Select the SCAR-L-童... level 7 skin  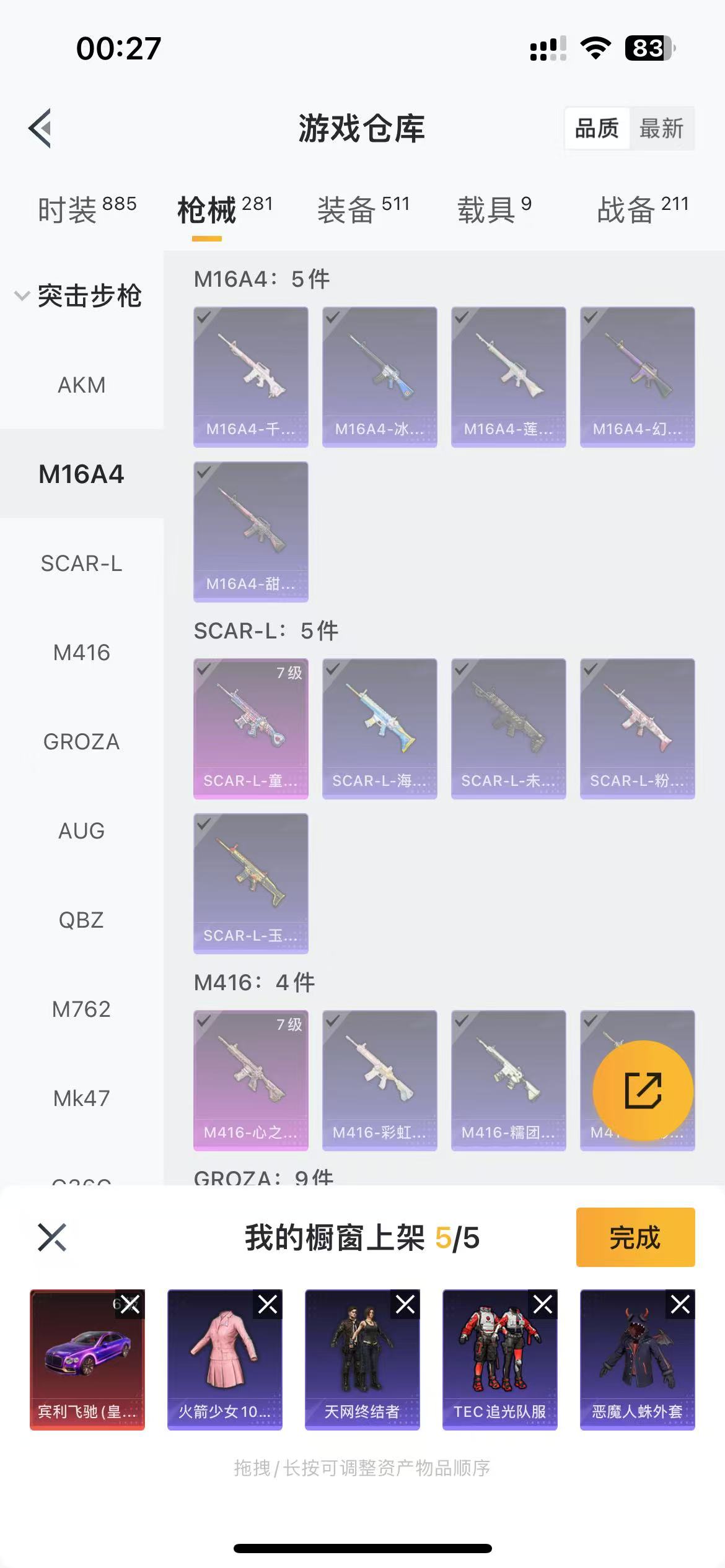250,728
